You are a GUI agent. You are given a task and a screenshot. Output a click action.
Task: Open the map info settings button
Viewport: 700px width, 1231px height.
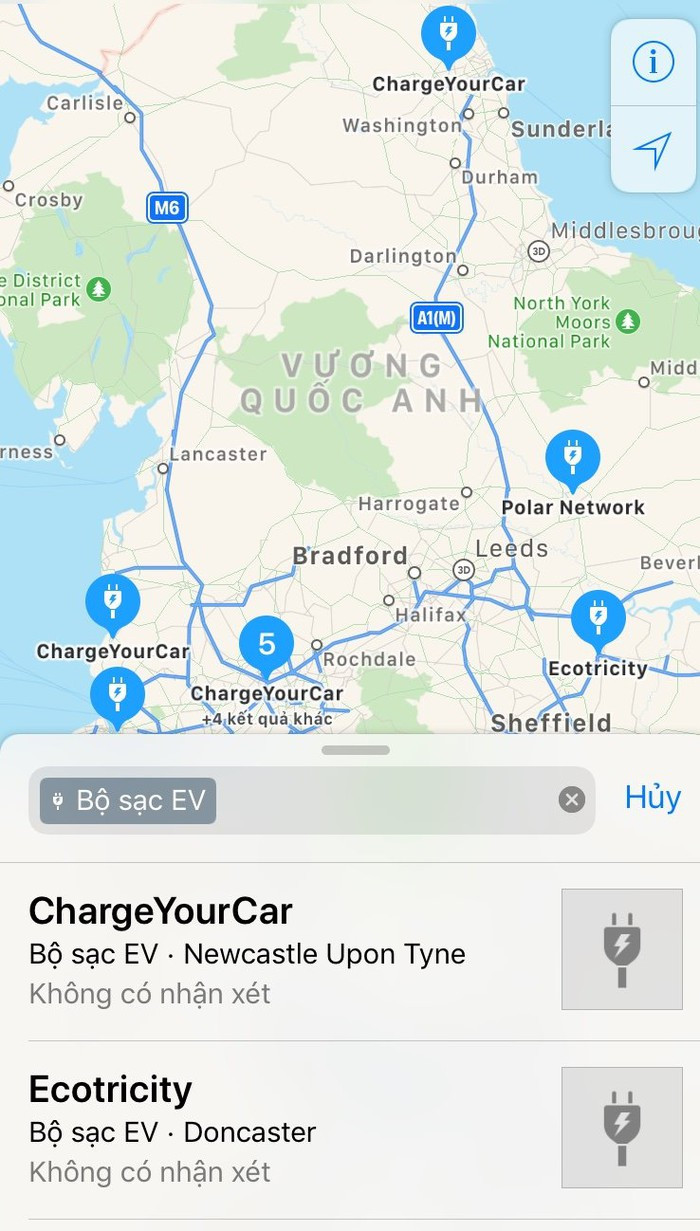[653, 62]
